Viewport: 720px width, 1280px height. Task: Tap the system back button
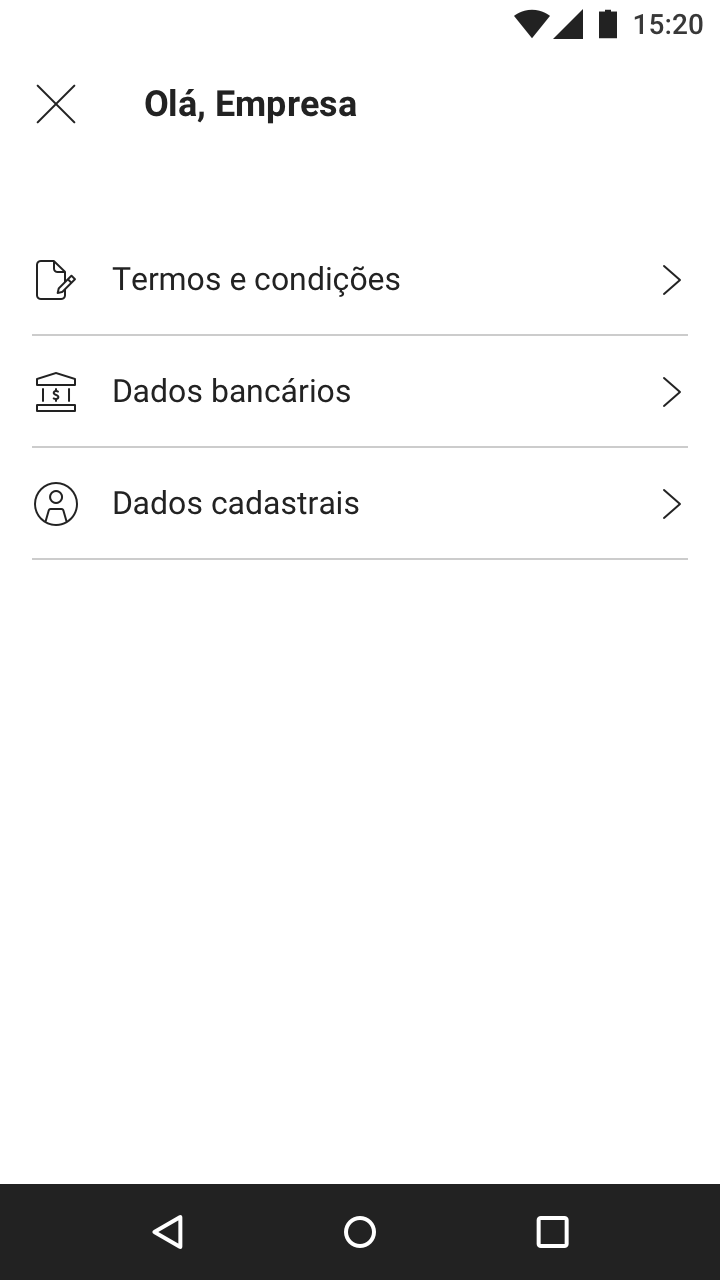click(168, 1232)
